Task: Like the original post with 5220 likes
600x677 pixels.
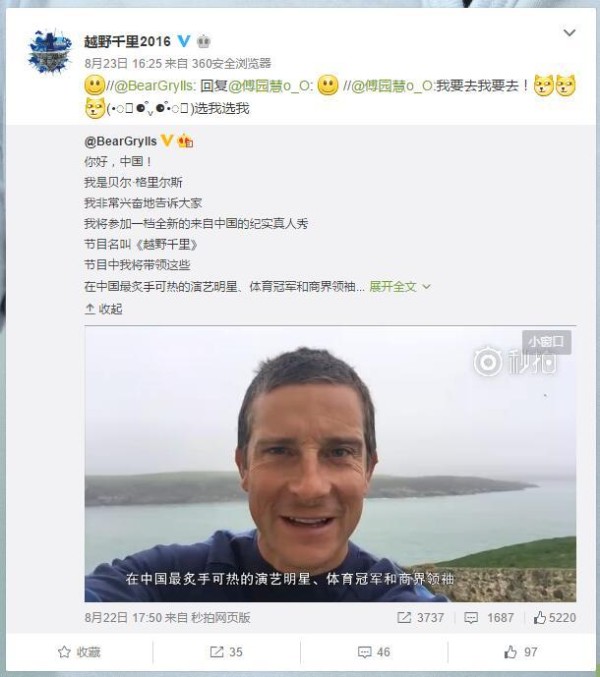Action: click(x=555, y=618)
